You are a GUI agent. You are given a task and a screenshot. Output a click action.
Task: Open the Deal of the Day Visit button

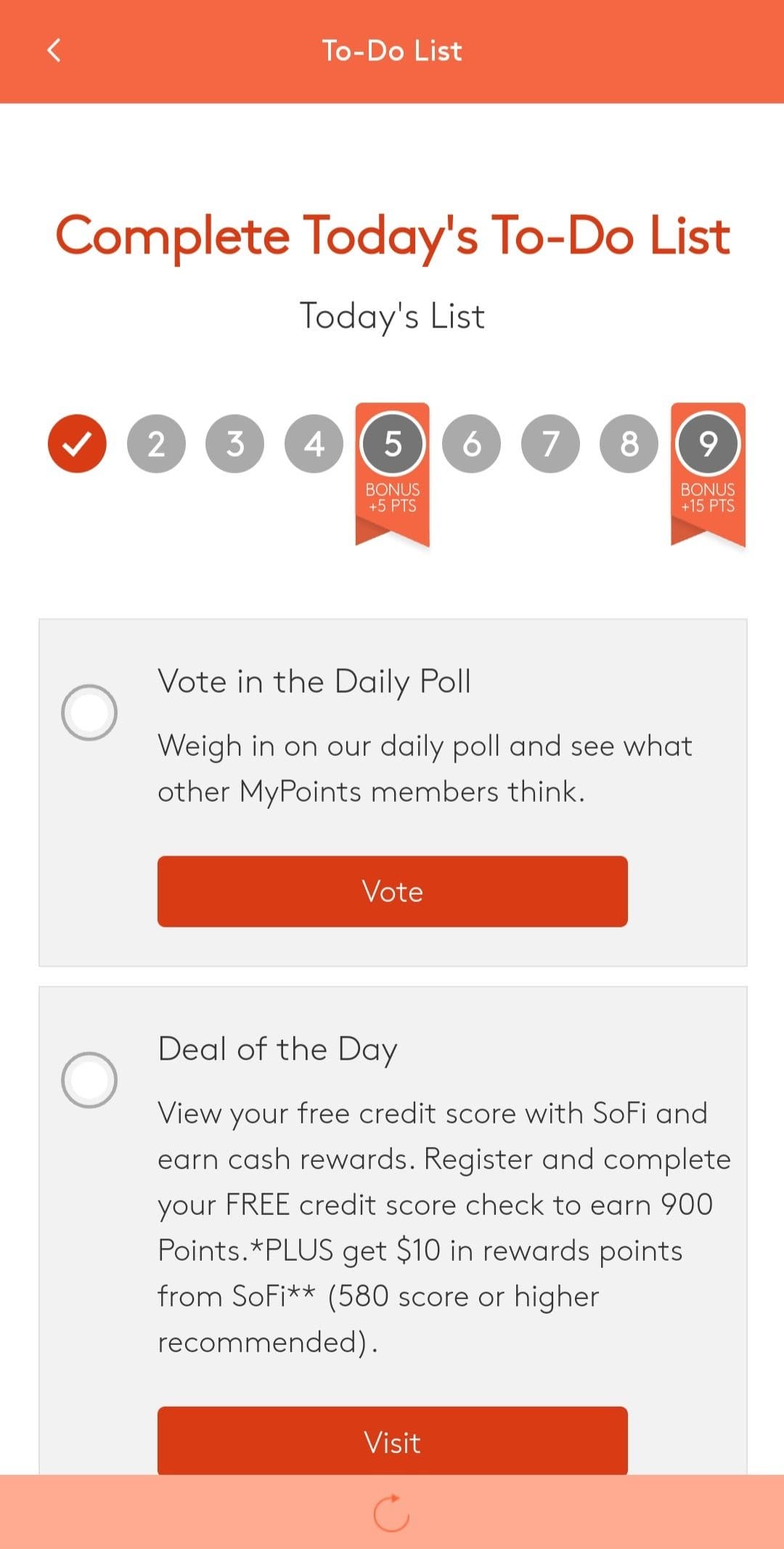(x=393, y=1440)
